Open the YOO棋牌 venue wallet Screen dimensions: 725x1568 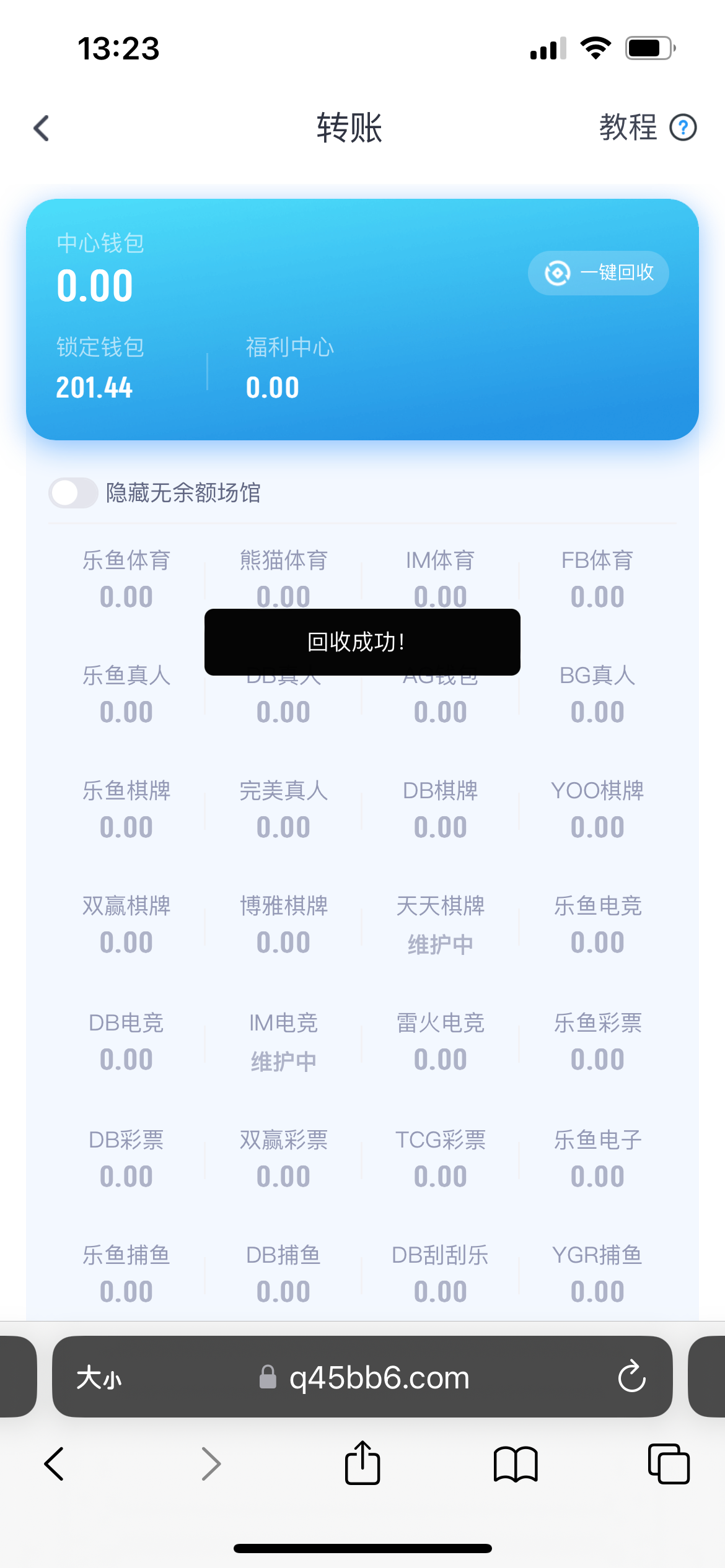pos(597,809)
